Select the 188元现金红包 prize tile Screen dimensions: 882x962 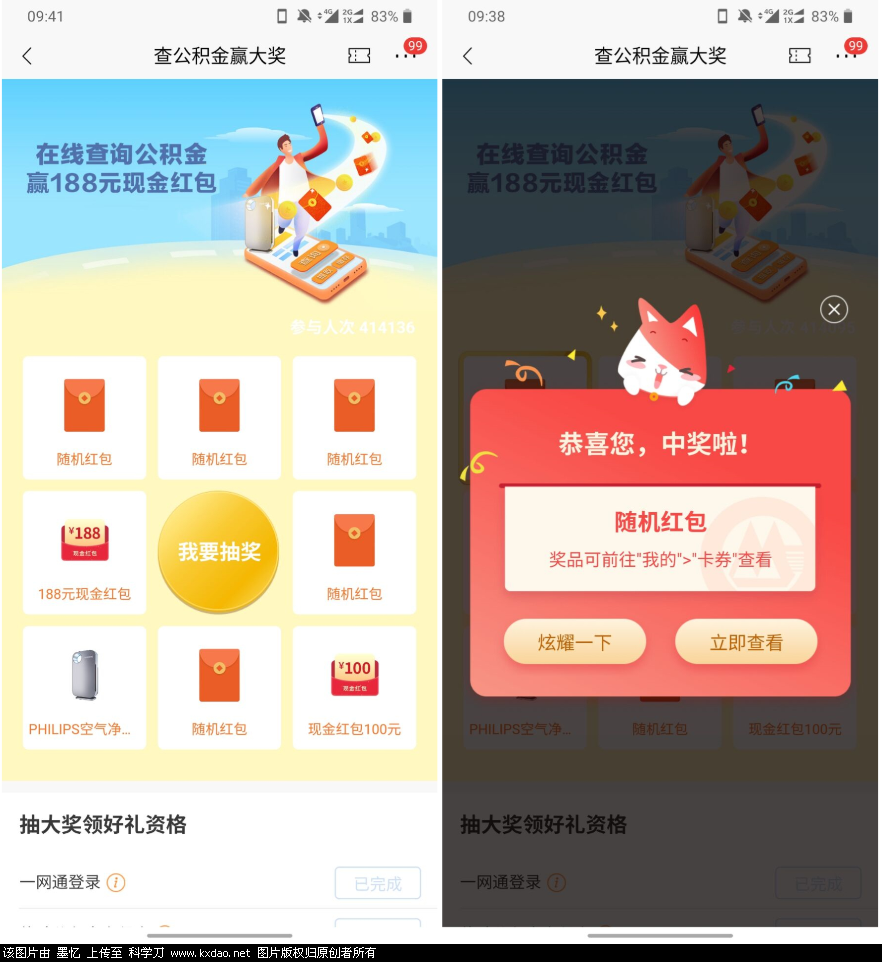pyautogui.click(x=85, y=553)
